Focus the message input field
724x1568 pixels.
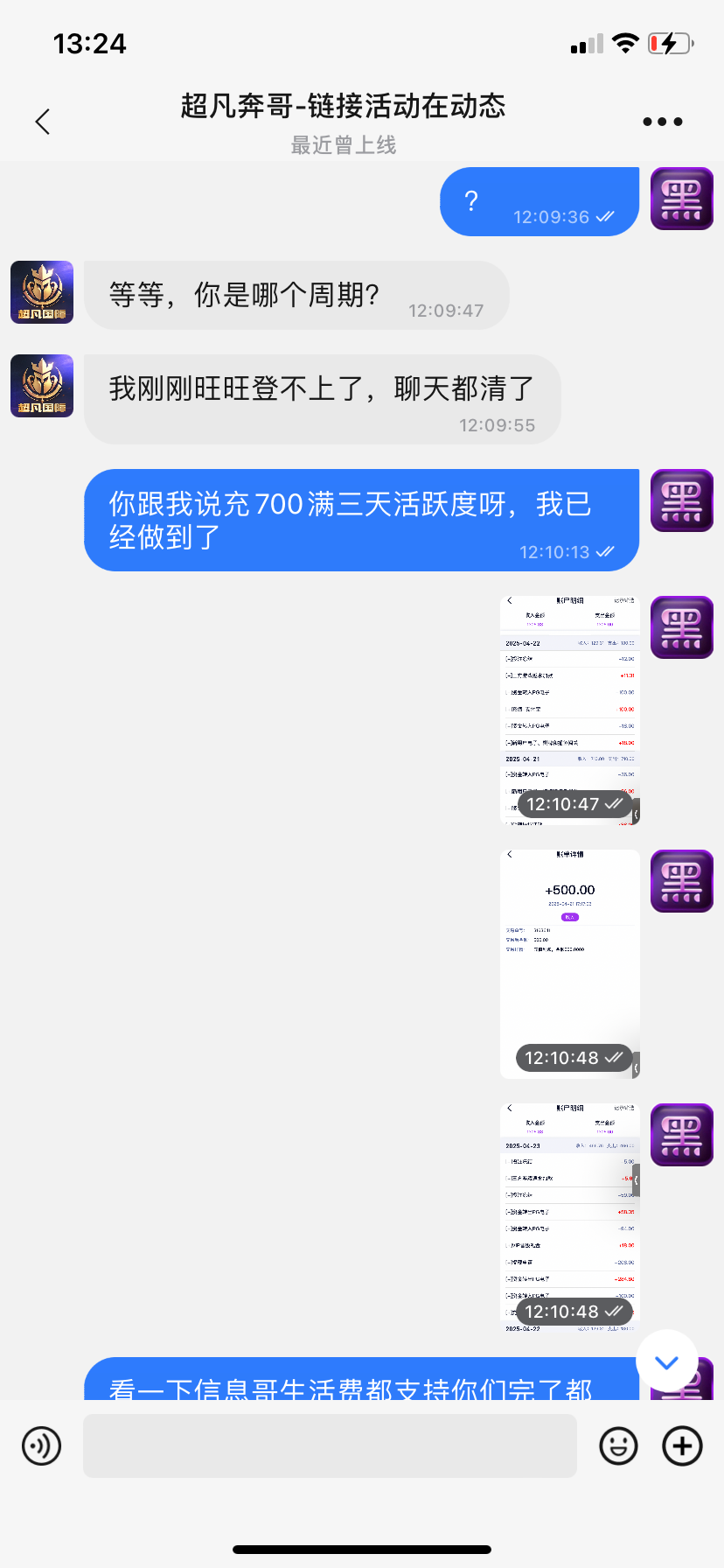tap(330, 1445)
